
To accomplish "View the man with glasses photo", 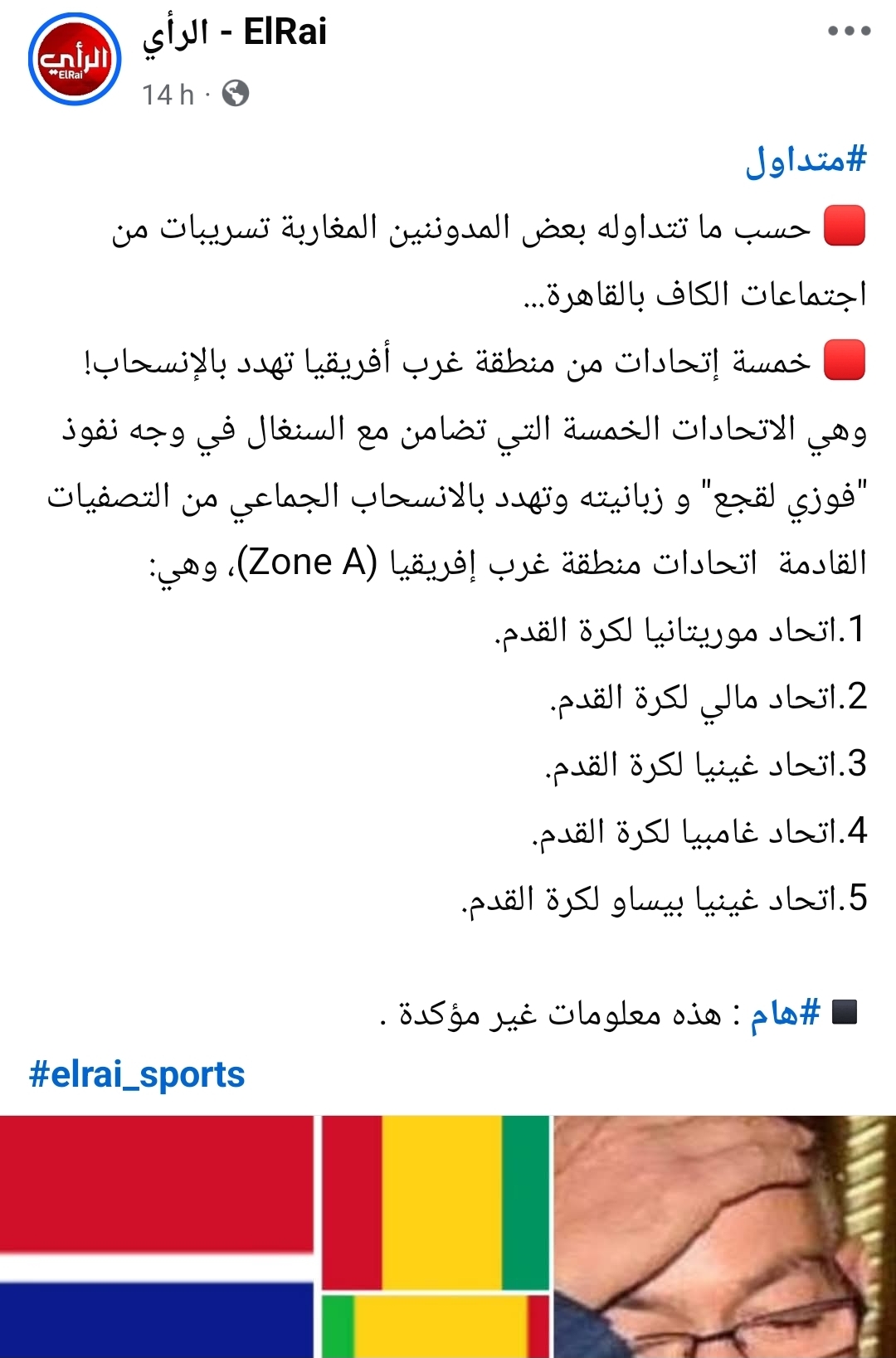I will (x=723, y=1236).
